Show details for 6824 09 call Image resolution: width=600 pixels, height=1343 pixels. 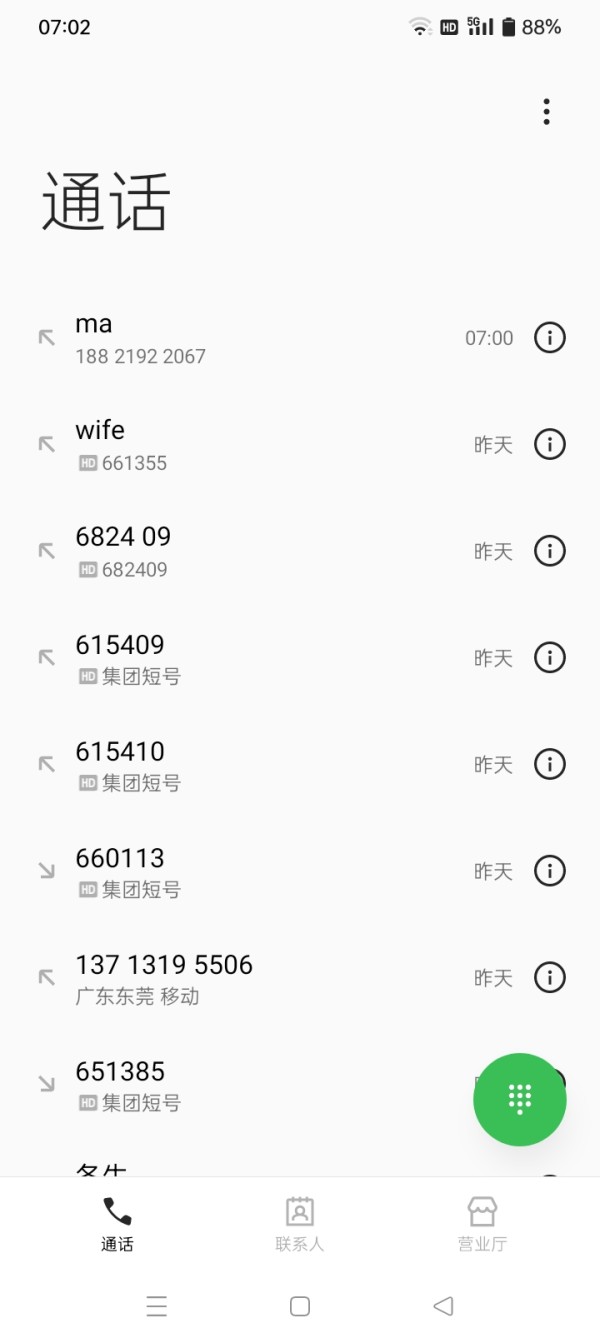point(549,551)
